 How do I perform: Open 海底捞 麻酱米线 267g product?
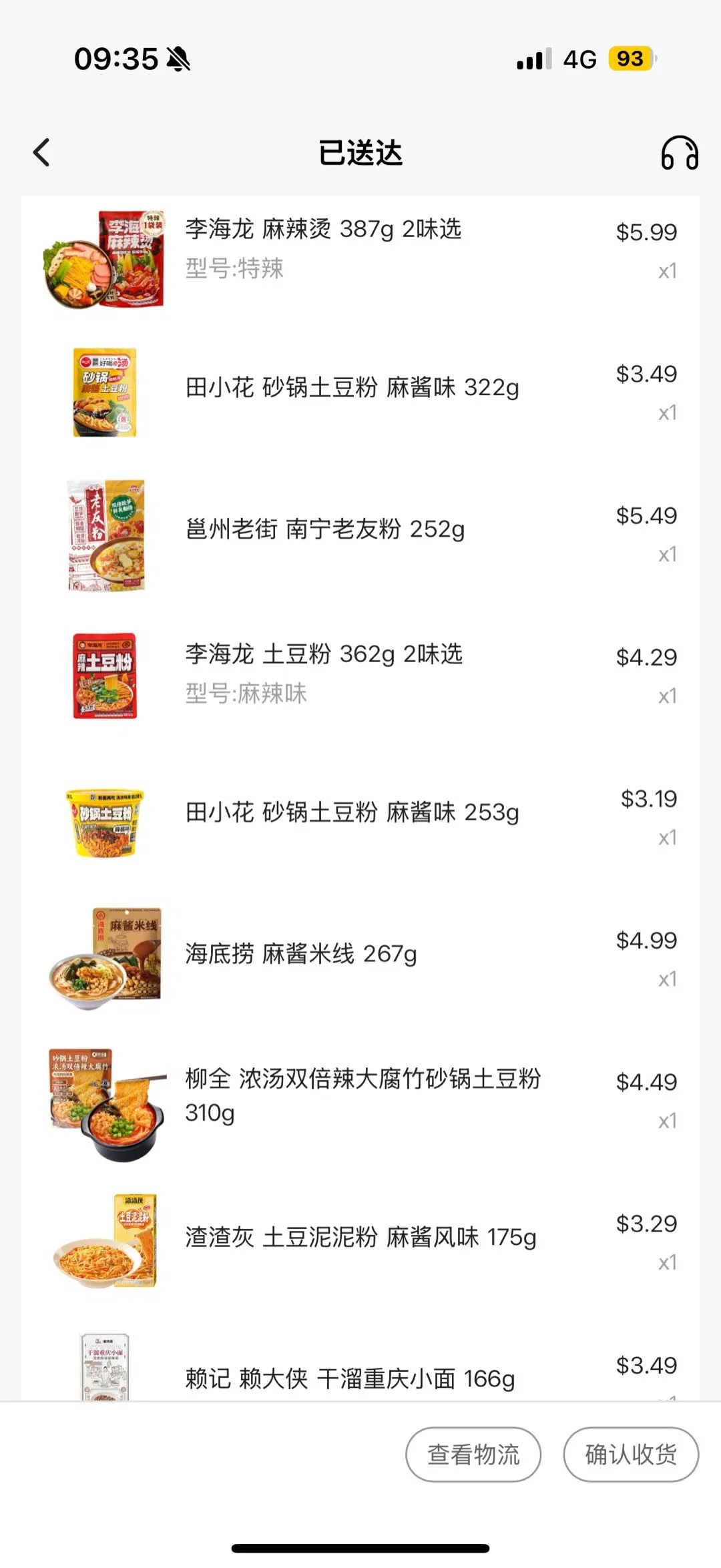click(301, 955)
